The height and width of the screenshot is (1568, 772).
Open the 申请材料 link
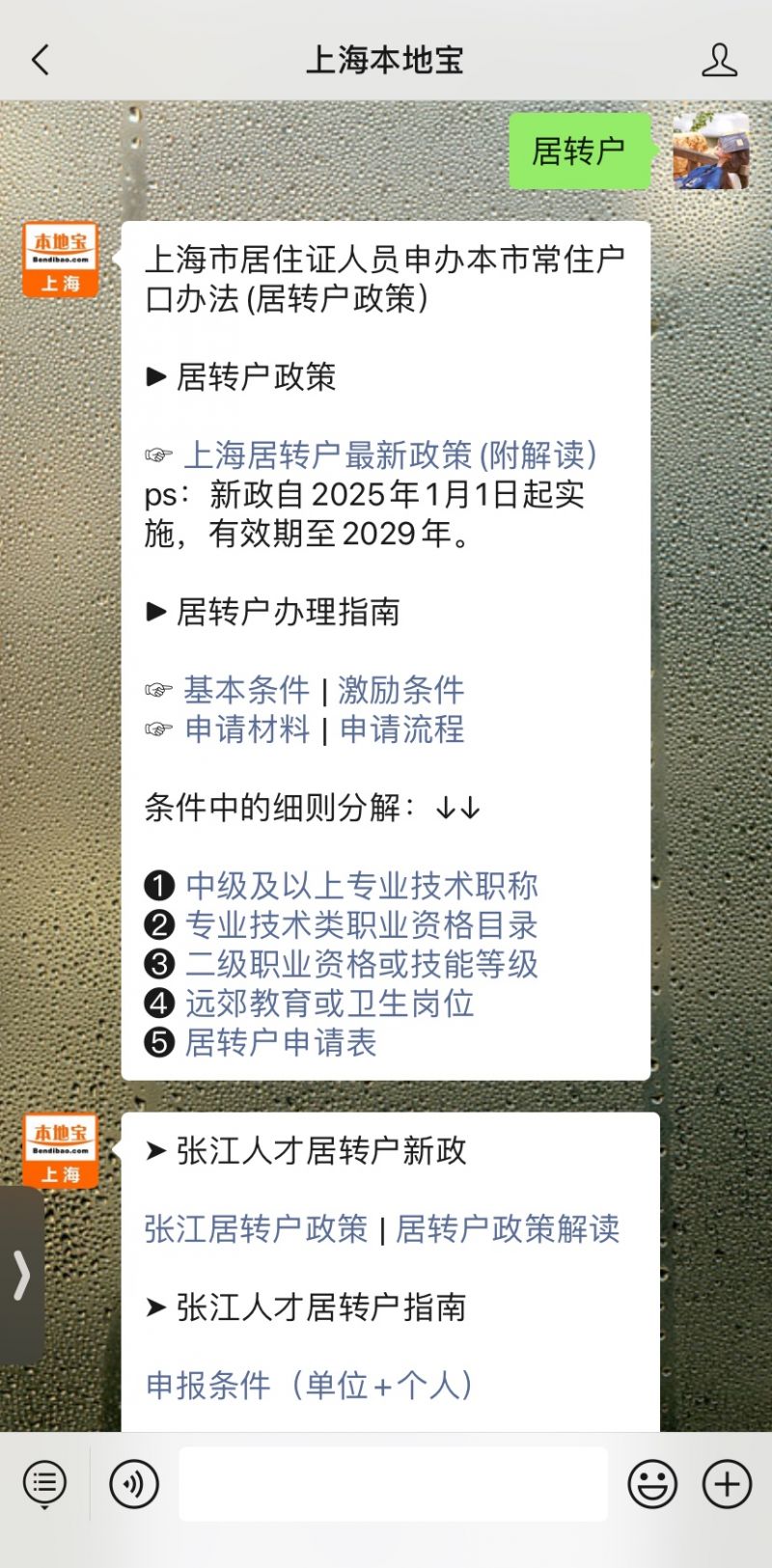[x=246, y=730]
